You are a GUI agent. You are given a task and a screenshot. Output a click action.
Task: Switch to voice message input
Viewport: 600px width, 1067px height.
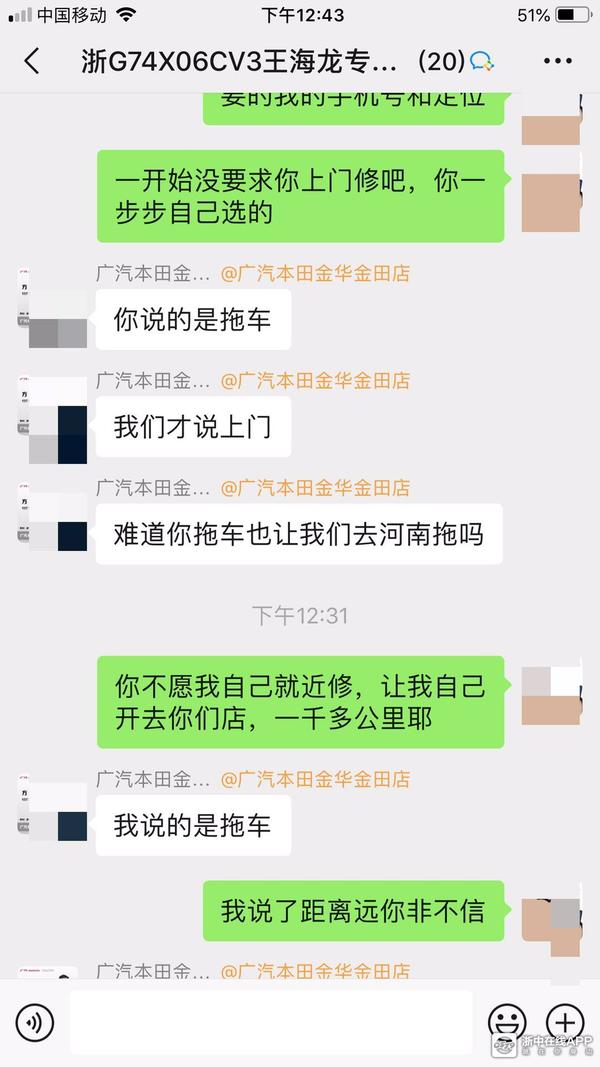tap(35, 1023)
